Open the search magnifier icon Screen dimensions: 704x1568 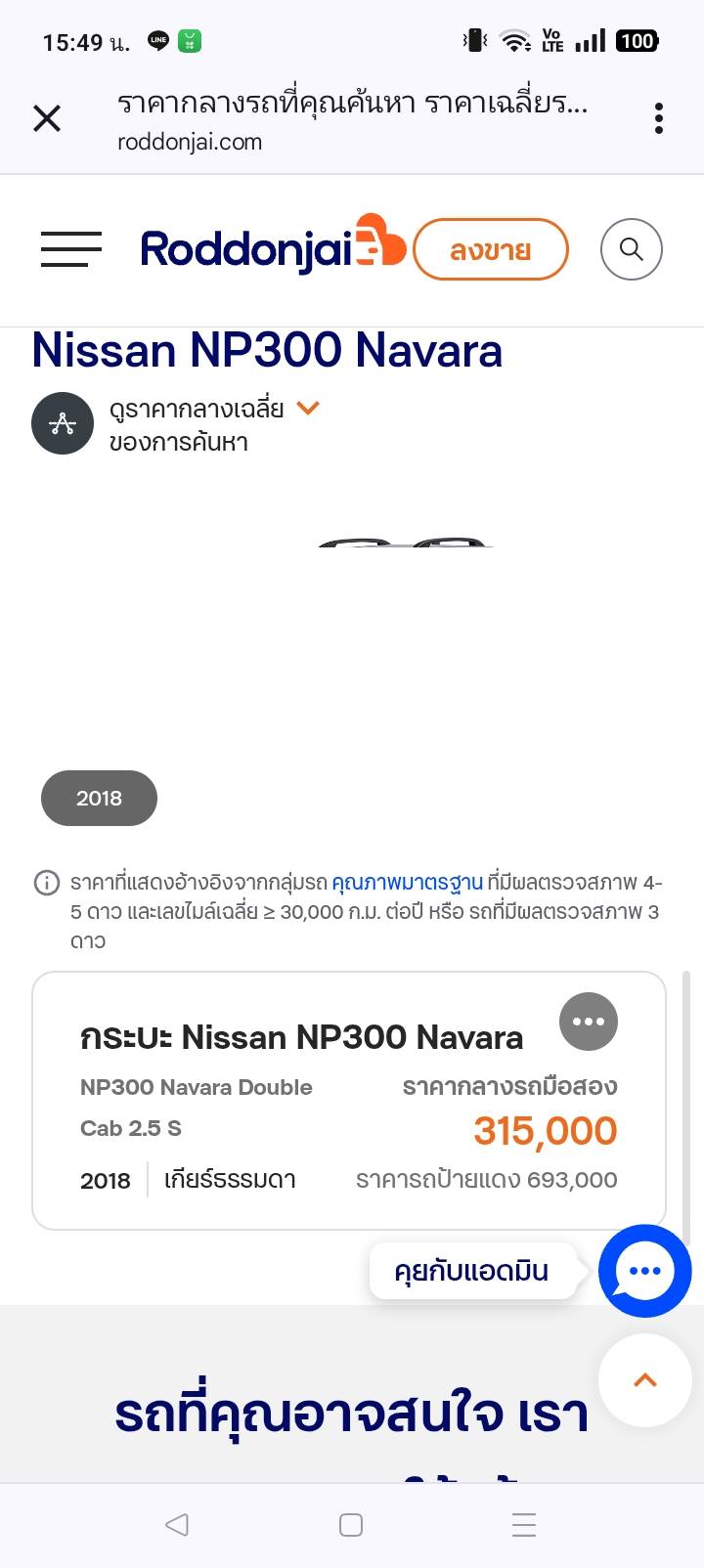coord(632,249)
